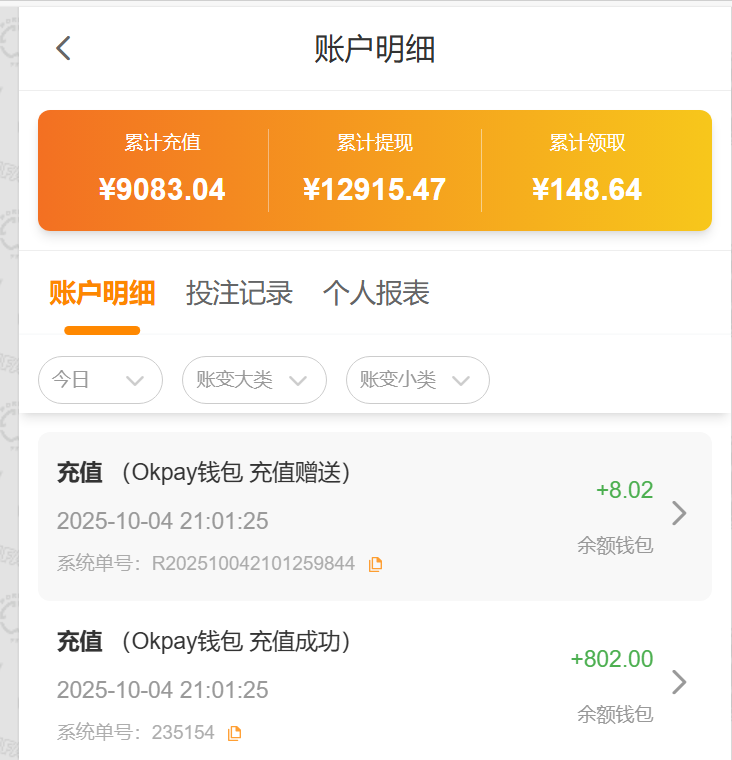Expand the 账变大类 dropdown

pyautogui.click(x=254, y=380)
